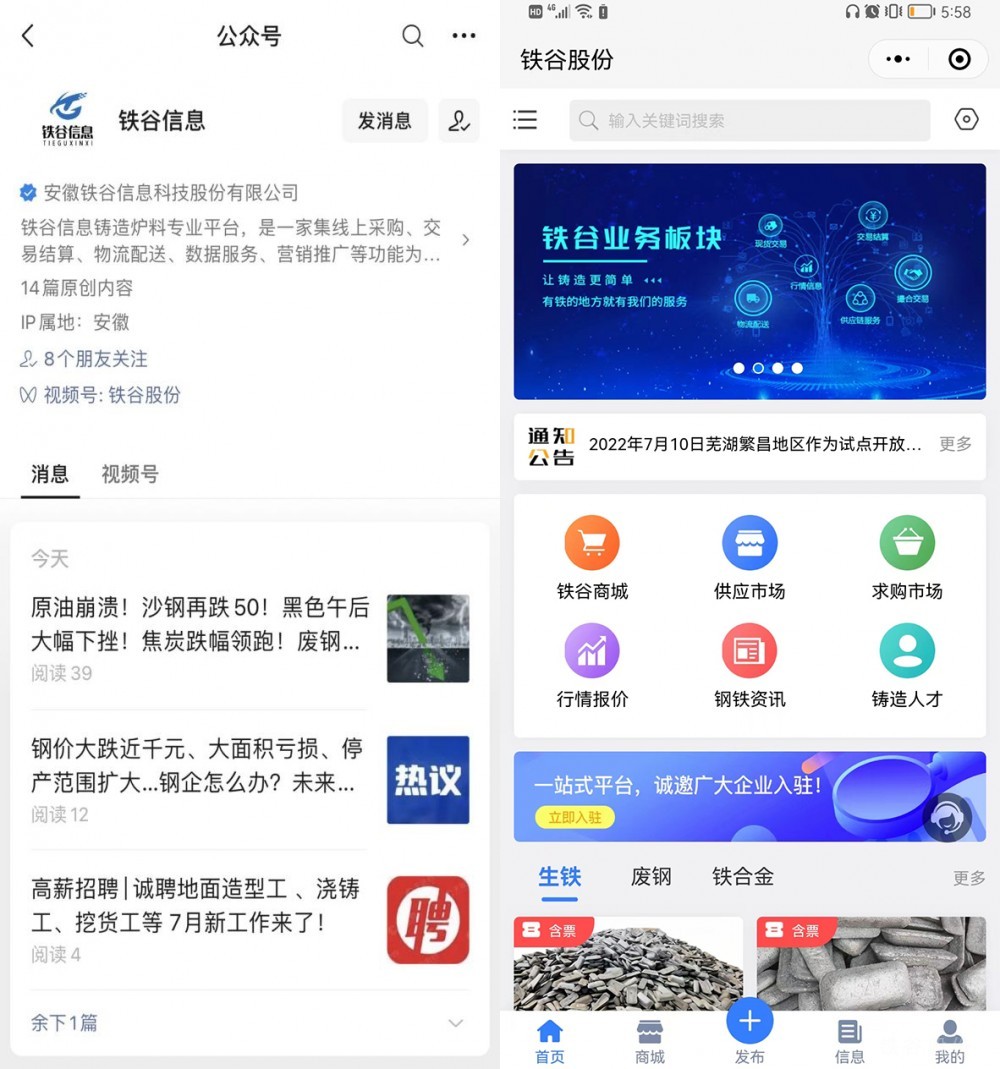Close the mini program with the circle icon
This screenshot has height=1069, width=1000.
click(959, 60)
